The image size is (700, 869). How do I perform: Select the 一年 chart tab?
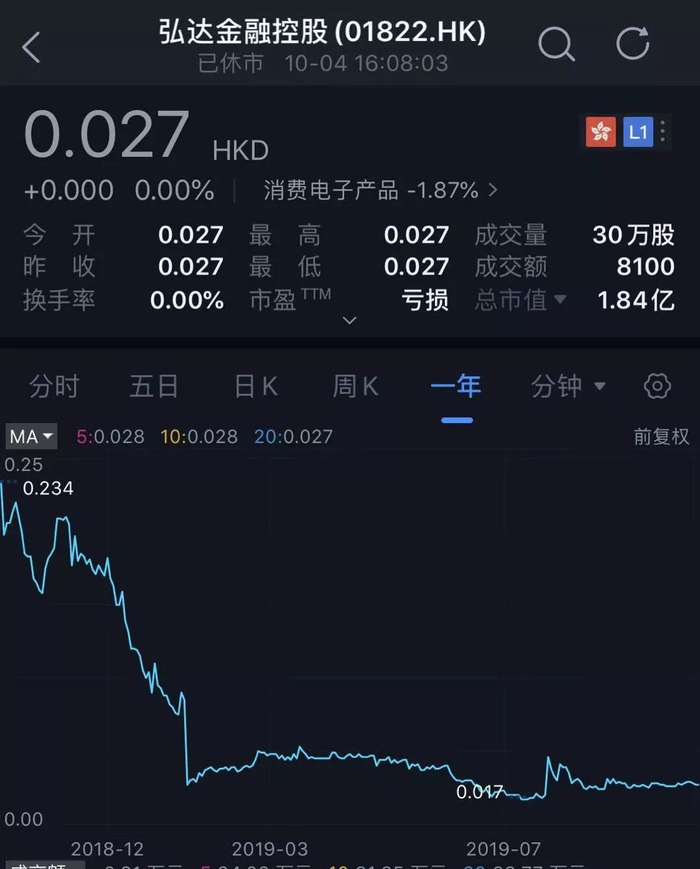456,387
